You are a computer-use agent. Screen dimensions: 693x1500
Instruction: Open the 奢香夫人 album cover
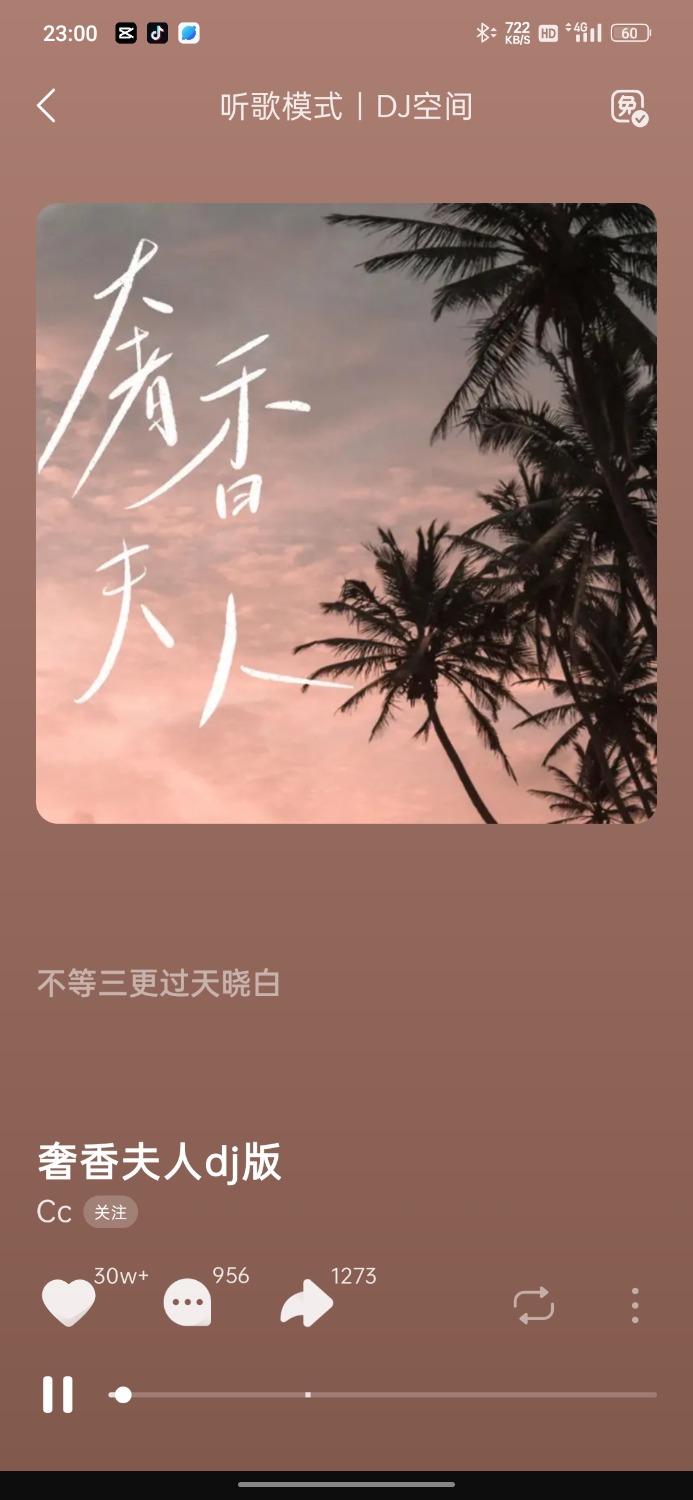tap(346, 513)
